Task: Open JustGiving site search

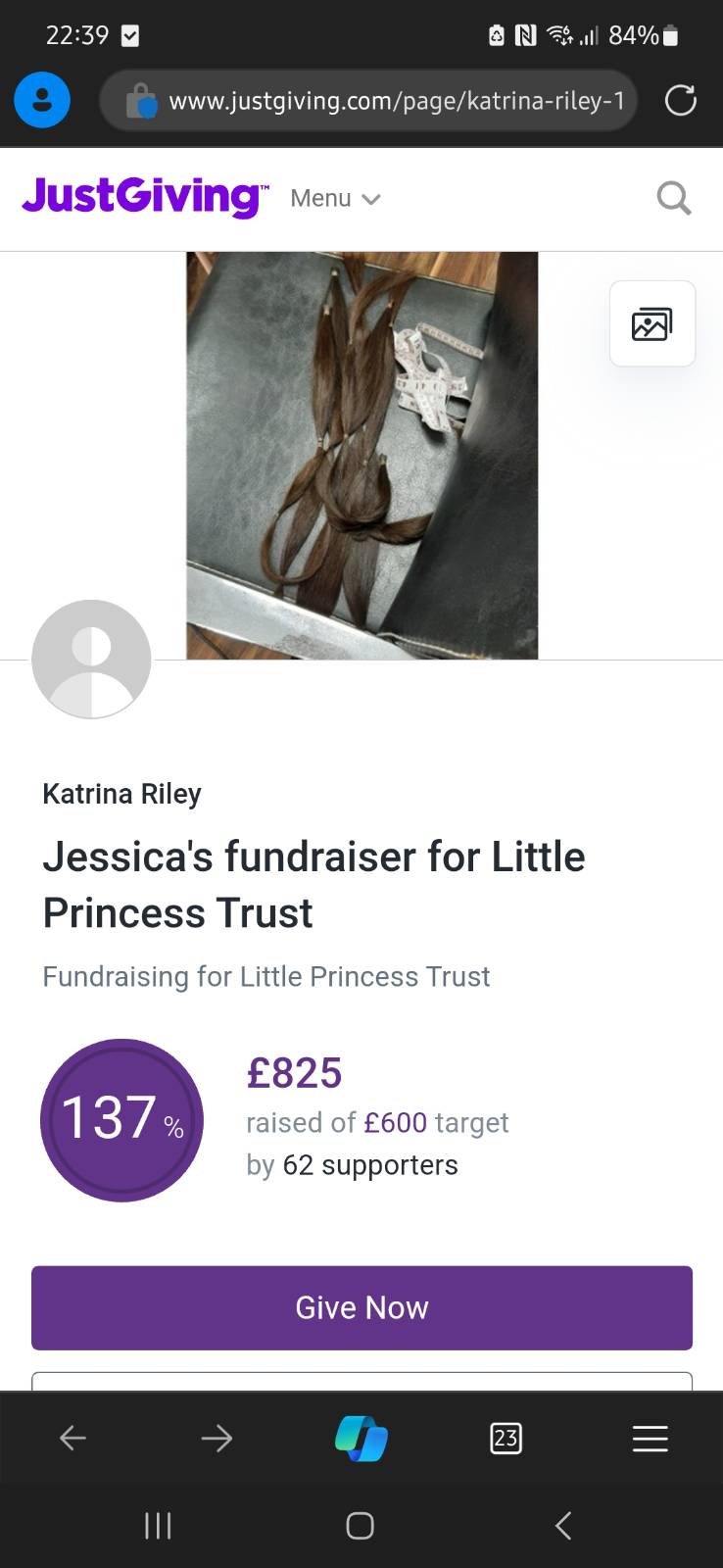Action: tap(674, 198)
